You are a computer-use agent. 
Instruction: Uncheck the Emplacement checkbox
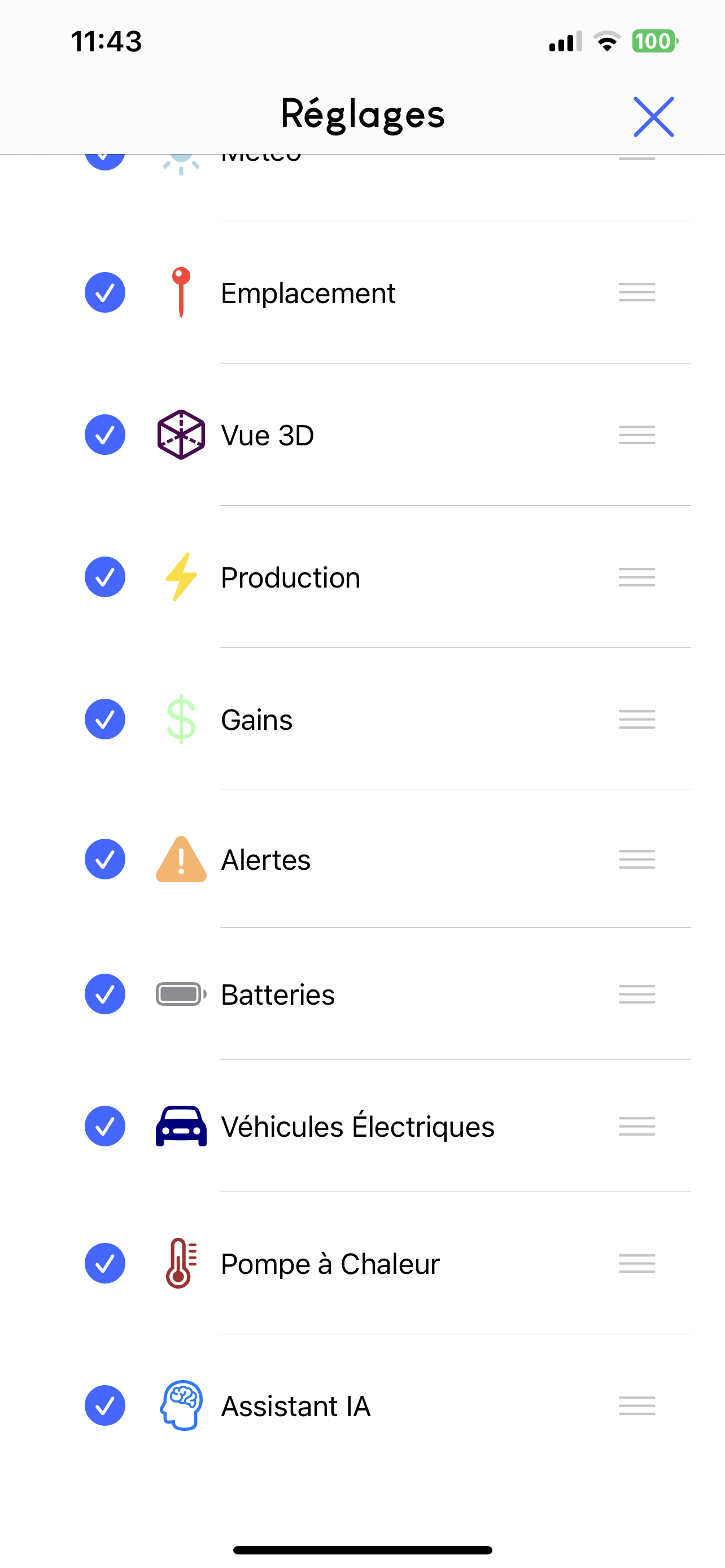point(104,293)
